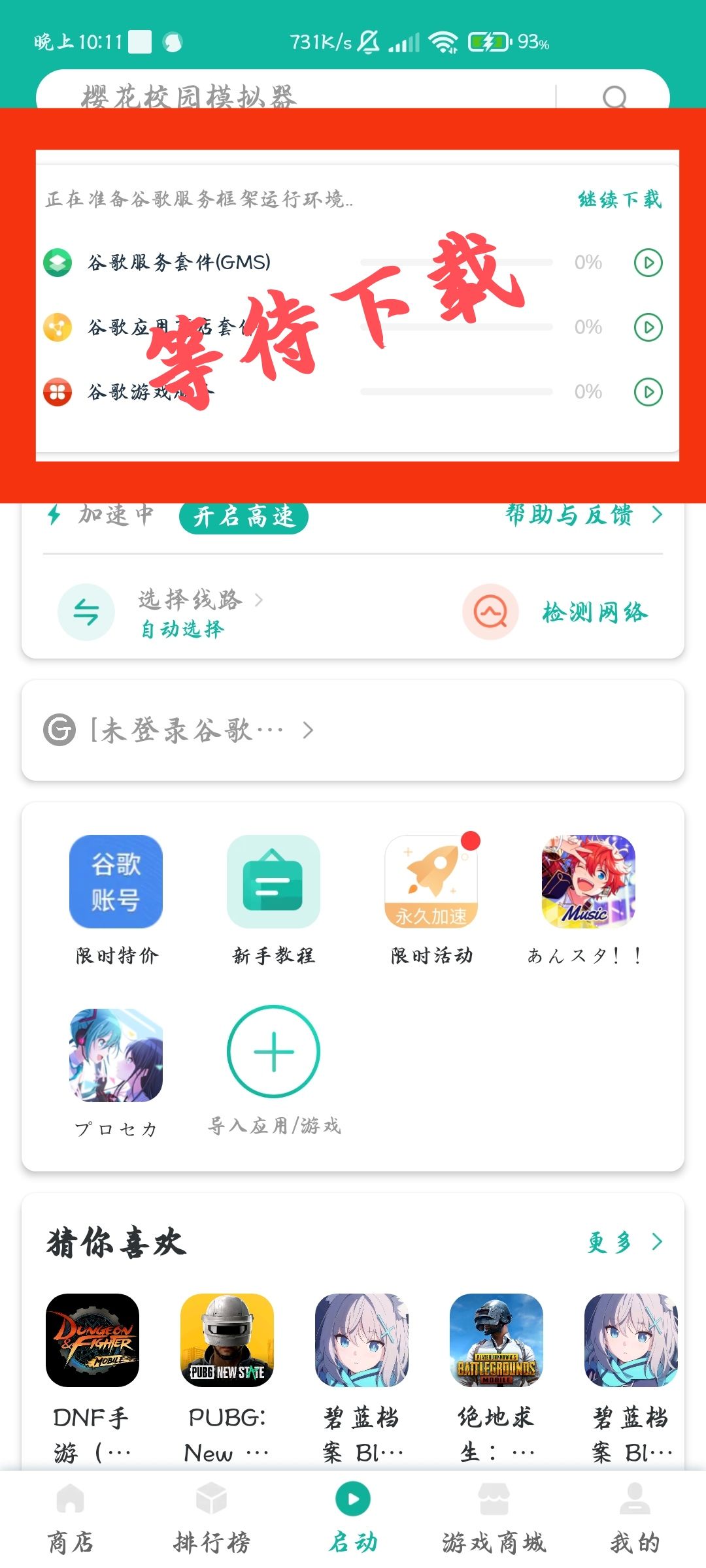The height and width of the screenshot is (1568, 706).
Task: Start downloading 谷歌游戏套件
Action: [x=648, y=392]
